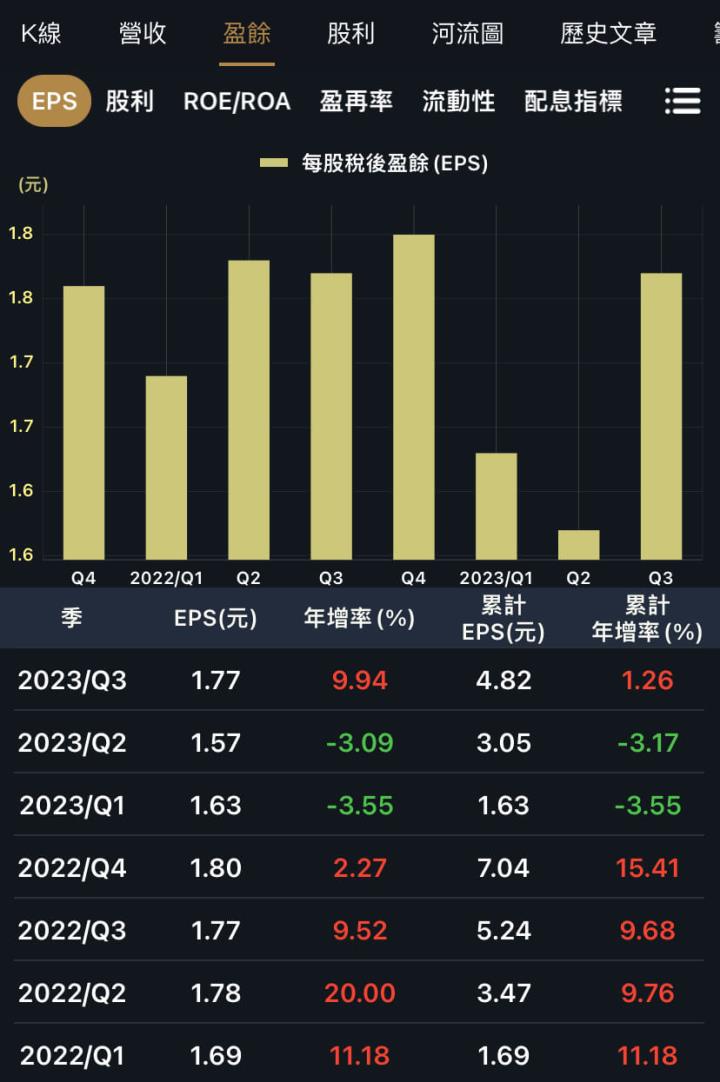This screenshot has width=720, height=1082.
Task: Select the circular EPS badge icon
Action: click(54, 102)
